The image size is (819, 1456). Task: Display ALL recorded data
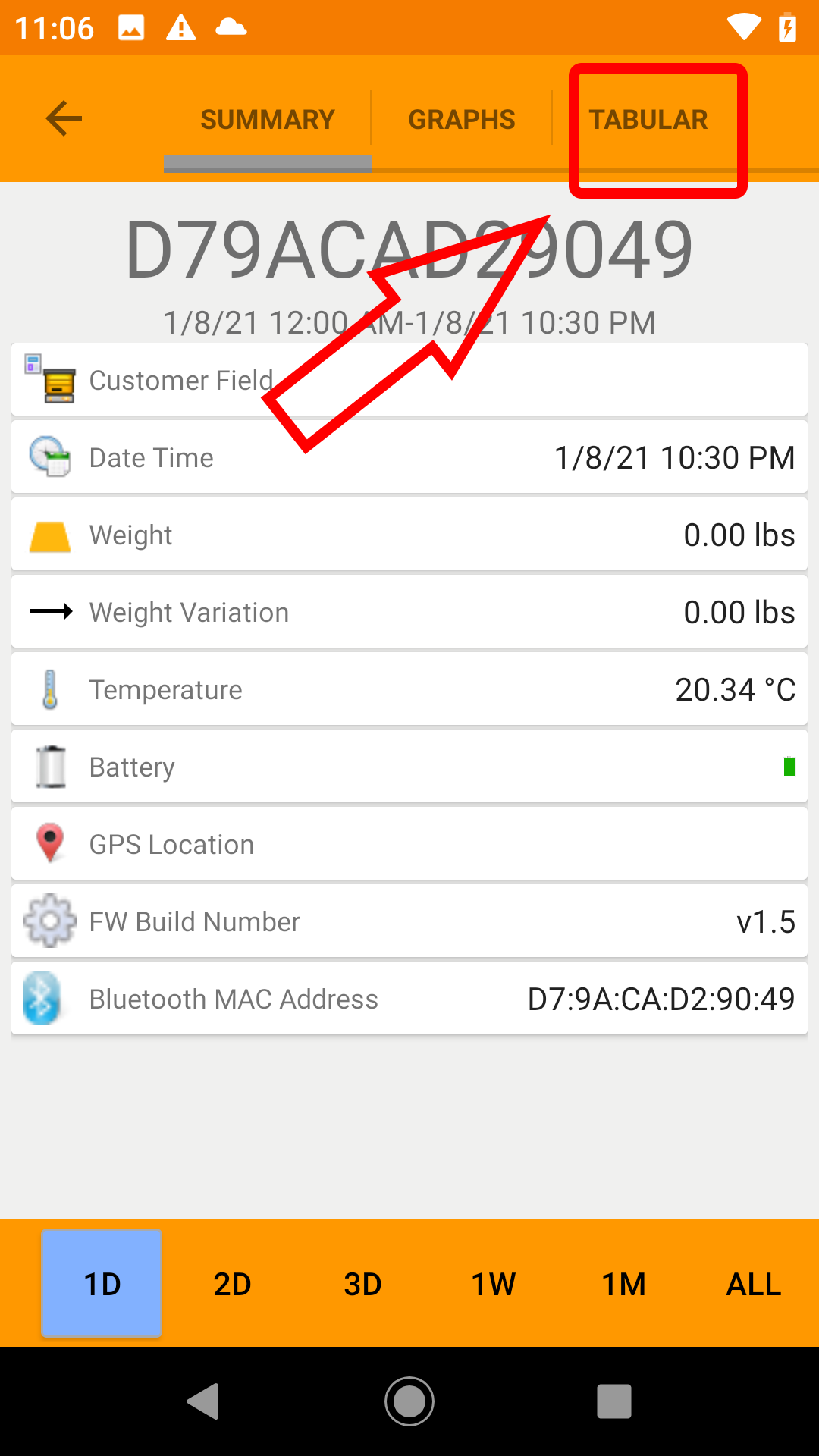[753, 1284]
